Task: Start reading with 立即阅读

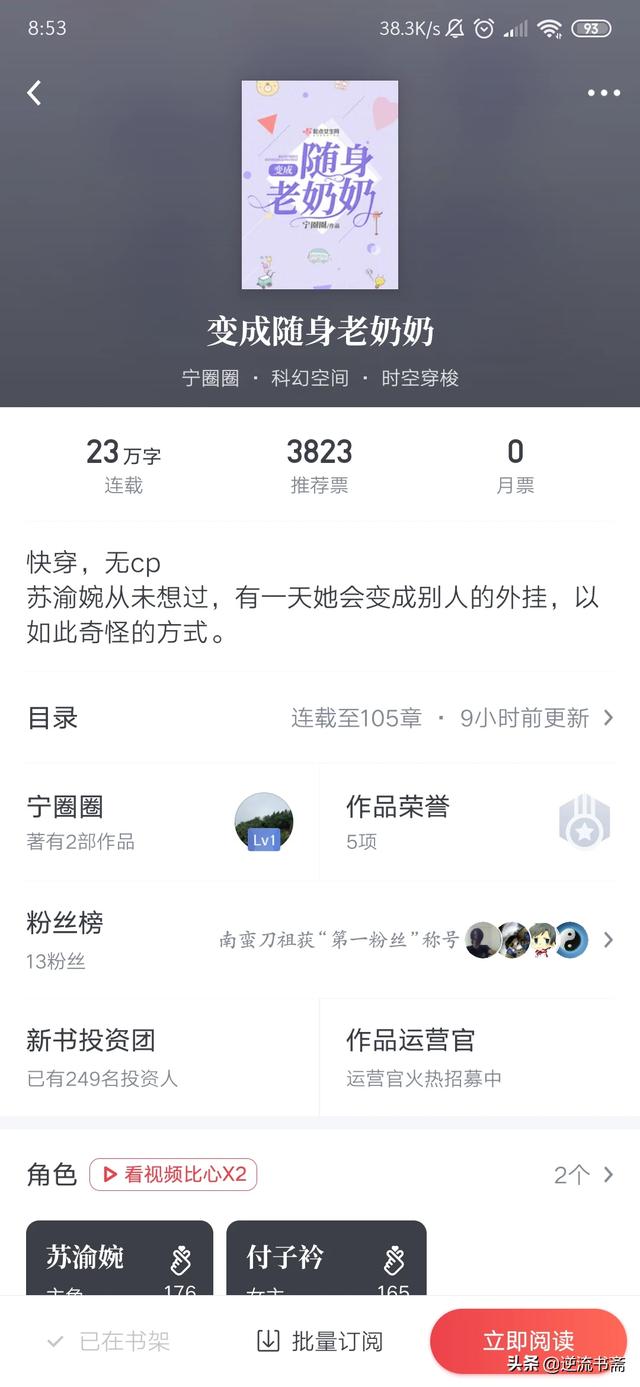Action: coord(528,1340)
